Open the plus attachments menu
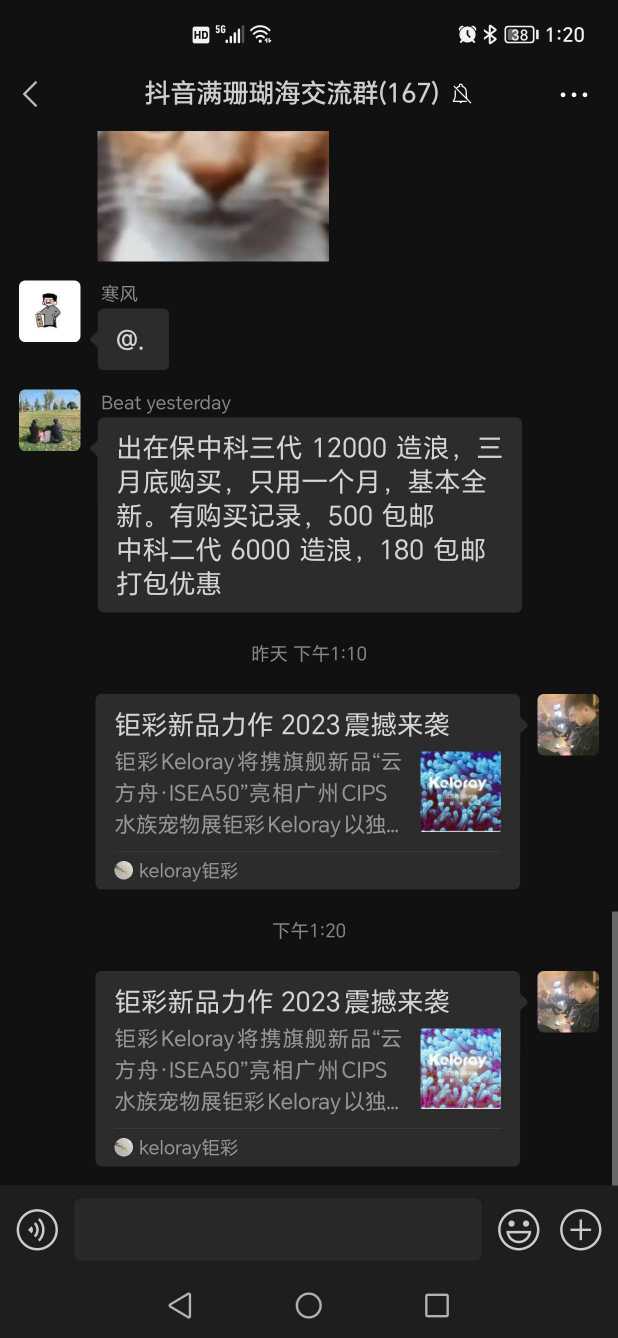The height and width of the screenshot is (1338, 618). [580, 1229]
